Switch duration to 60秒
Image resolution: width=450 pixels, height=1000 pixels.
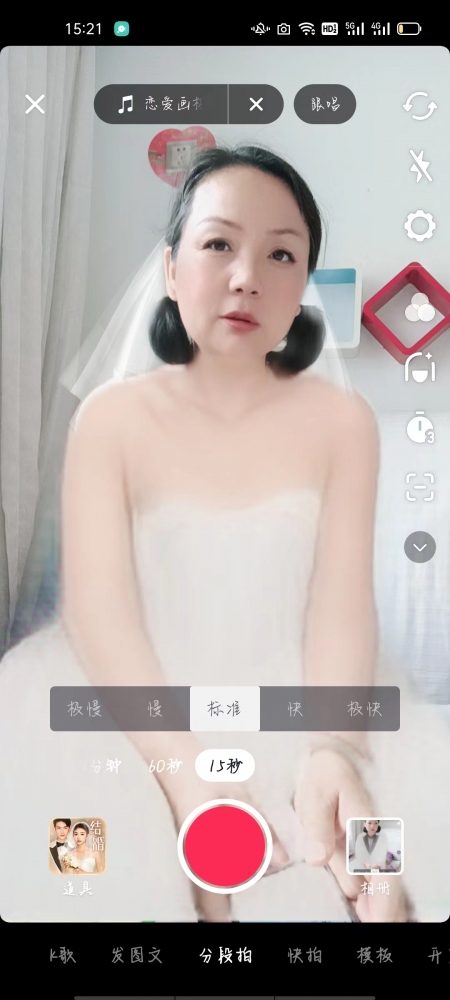165,766
